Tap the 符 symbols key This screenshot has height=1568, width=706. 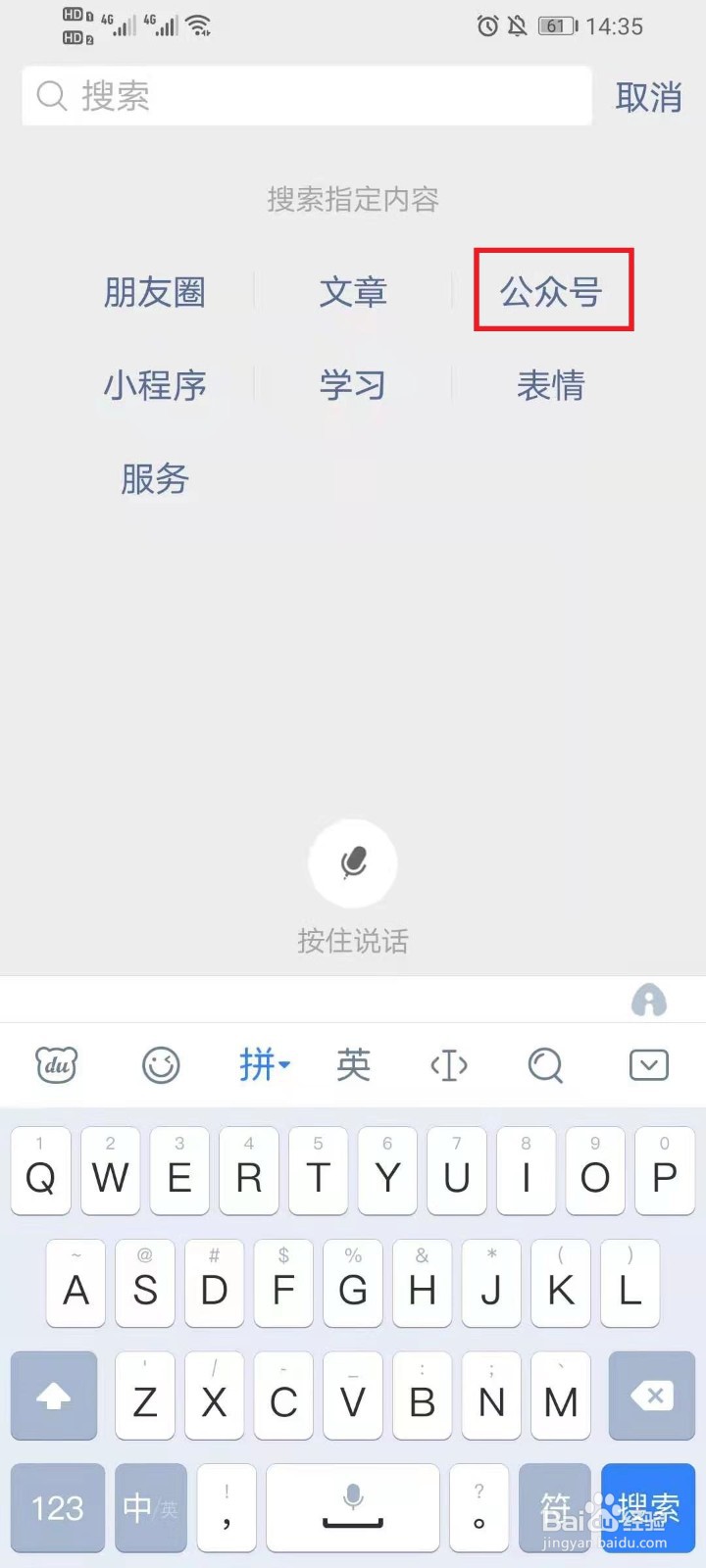[x=555, y=1508]
